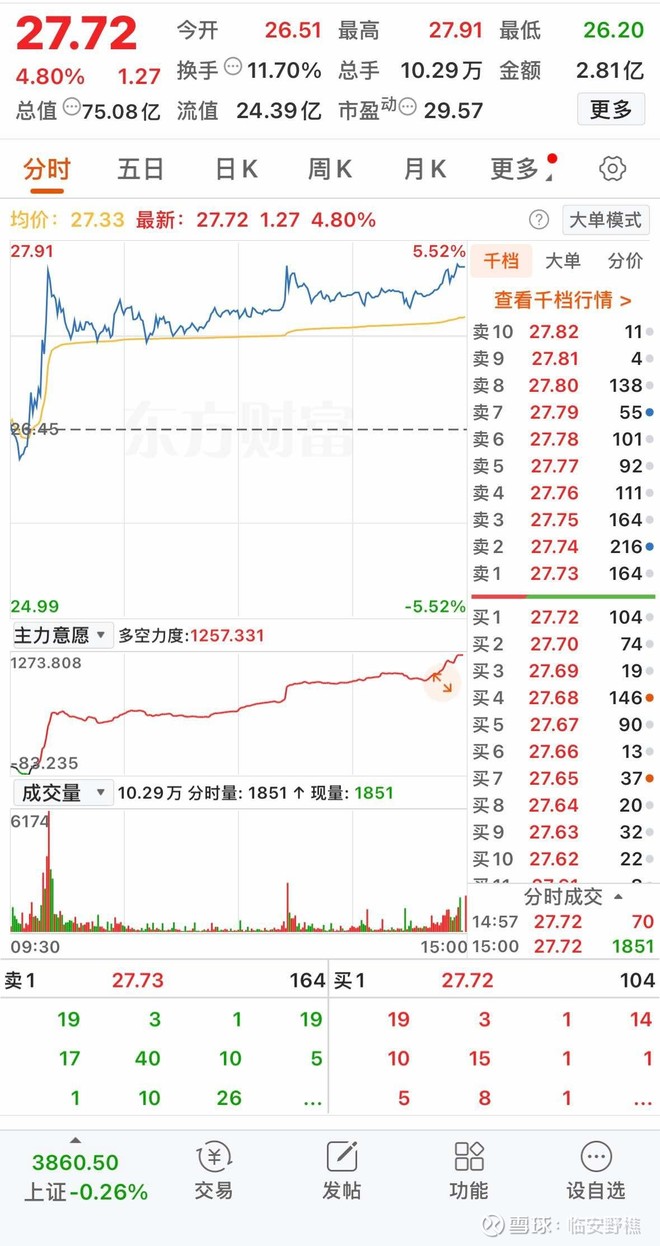Open the 主力意愿 indicator dropdown
This screenshot has height=1246, width=660.
click(61, 635)
